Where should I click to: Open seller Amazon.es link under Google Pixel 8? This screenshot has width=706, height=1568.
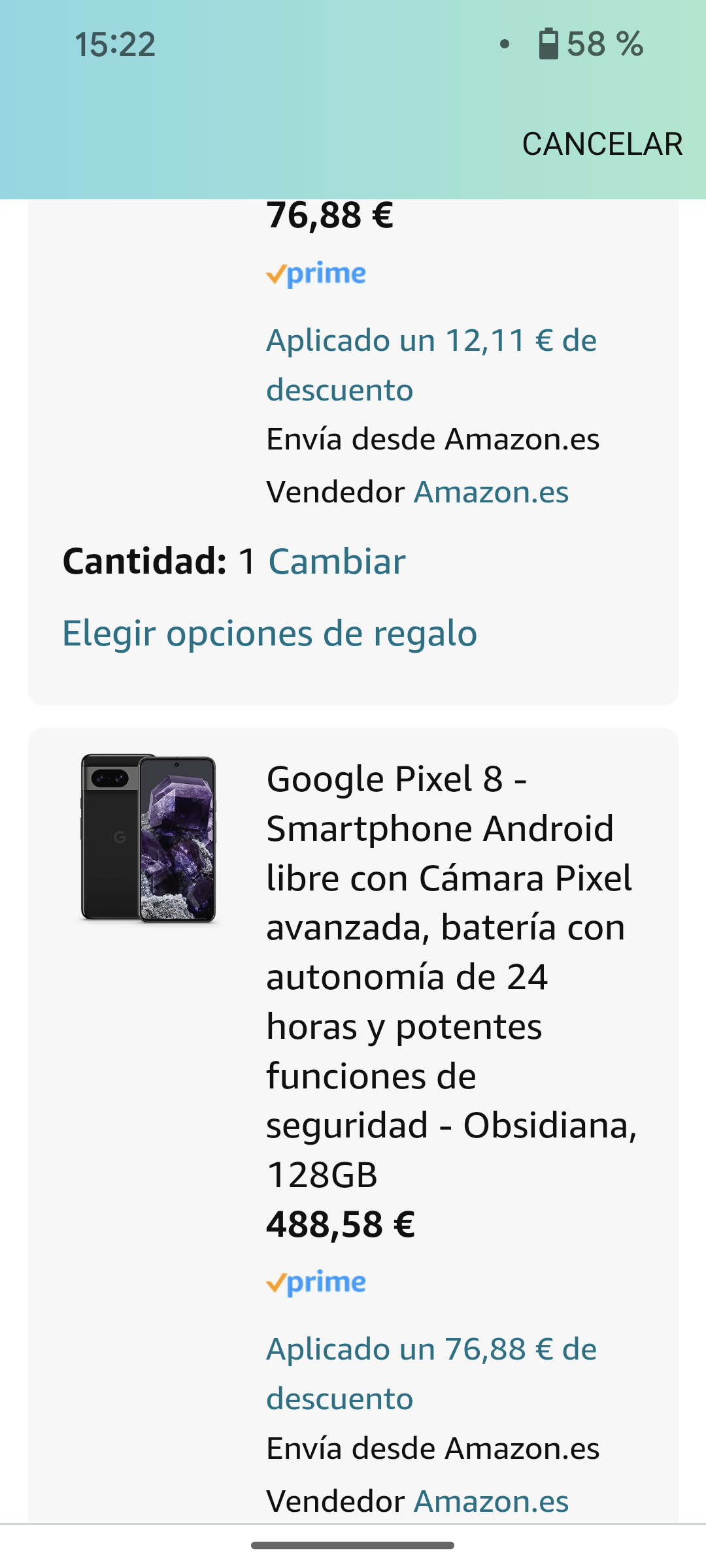(x=492, y=1501)
